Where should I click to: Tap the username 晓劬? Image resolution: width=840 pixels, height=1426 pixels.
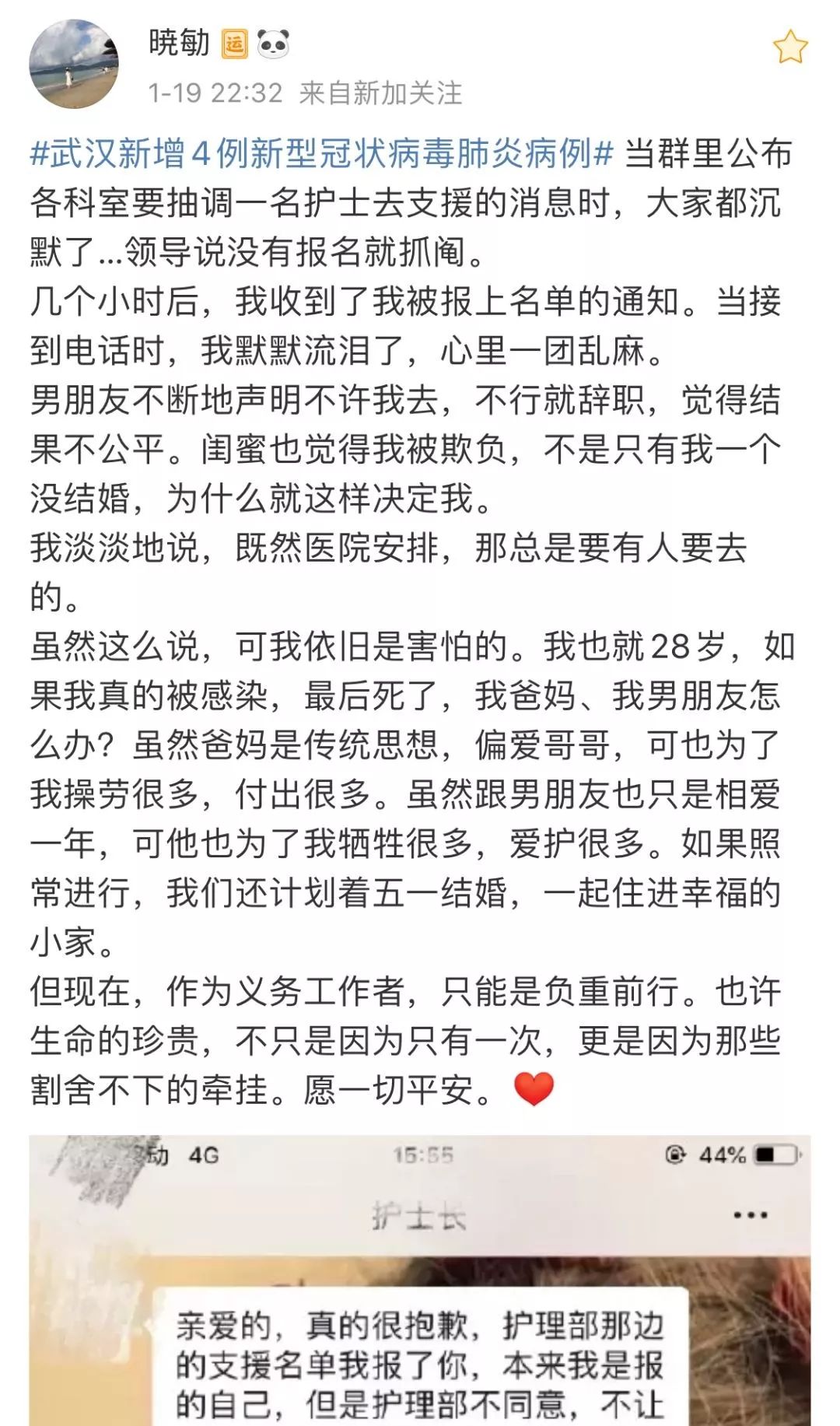tap(179, 43)
